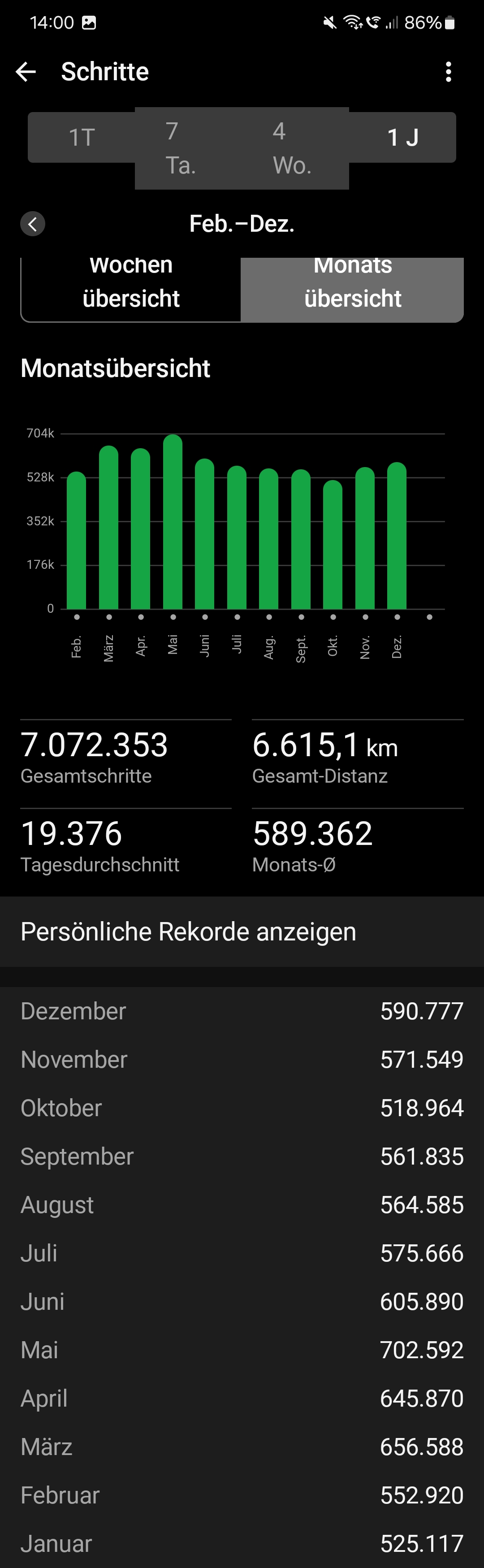484x1568 pixels.
Task: Go back from the Schritte screen
Action: tap(26, 72)
